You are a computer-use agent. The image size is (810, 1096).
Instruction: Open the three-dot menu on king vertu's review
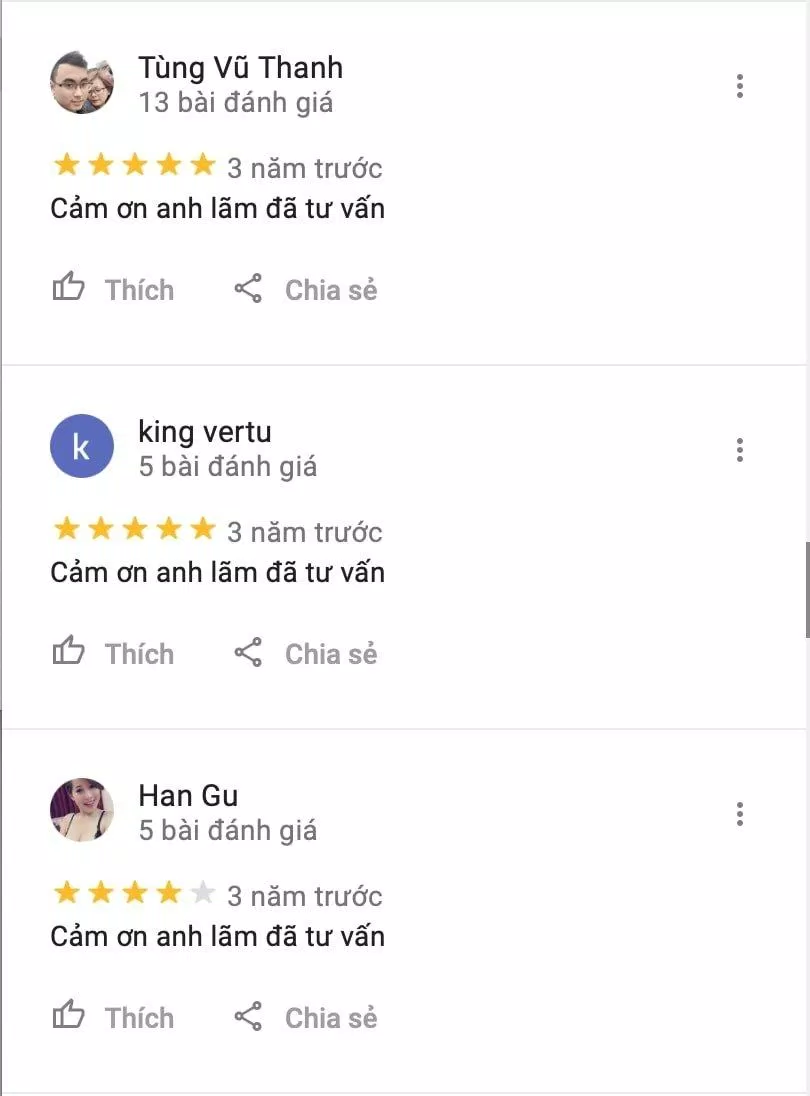click(x=740, y=450)
